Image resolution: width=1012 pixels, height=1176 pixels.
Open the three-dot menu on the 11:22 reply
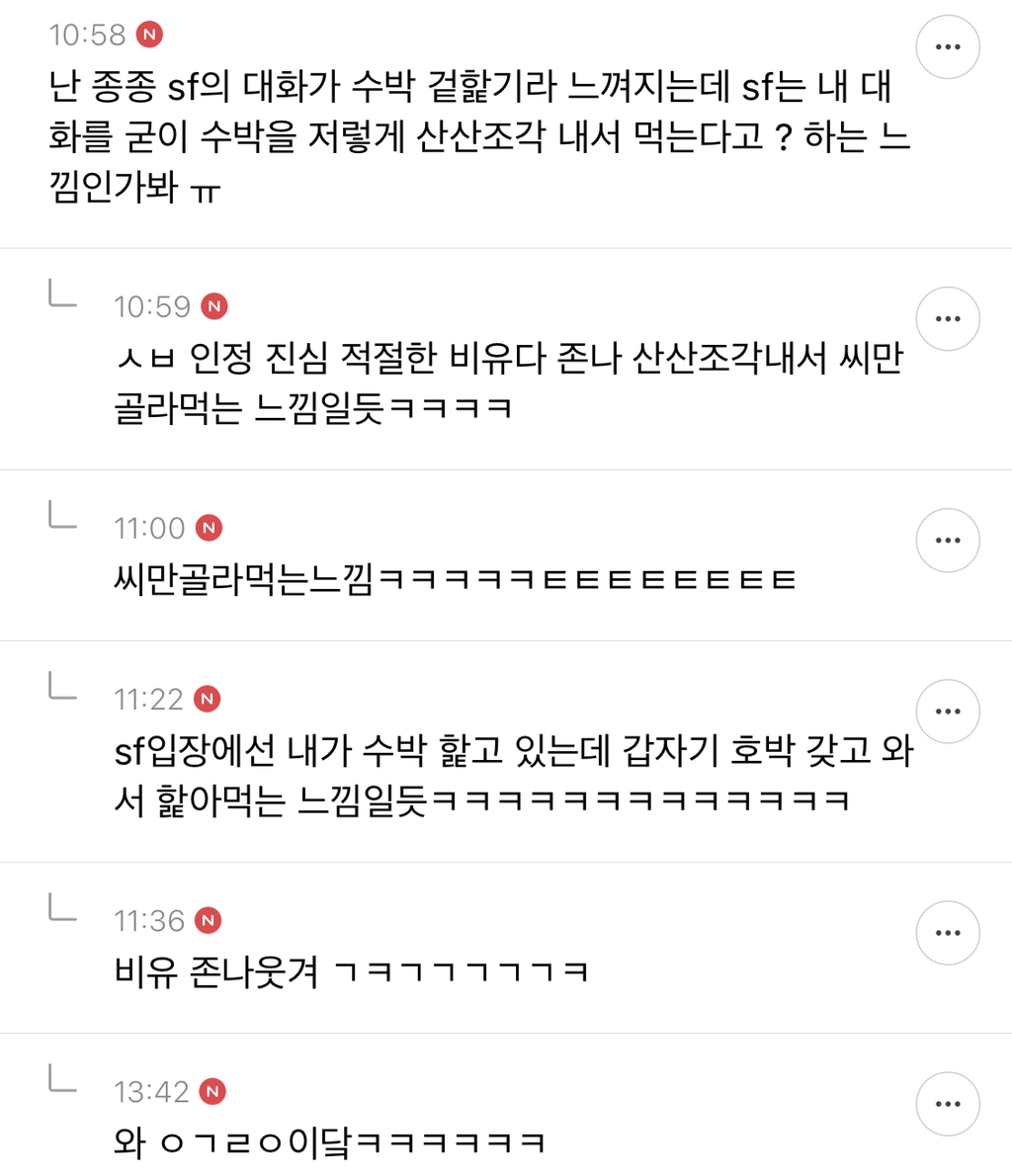click(x=947, y=711)
